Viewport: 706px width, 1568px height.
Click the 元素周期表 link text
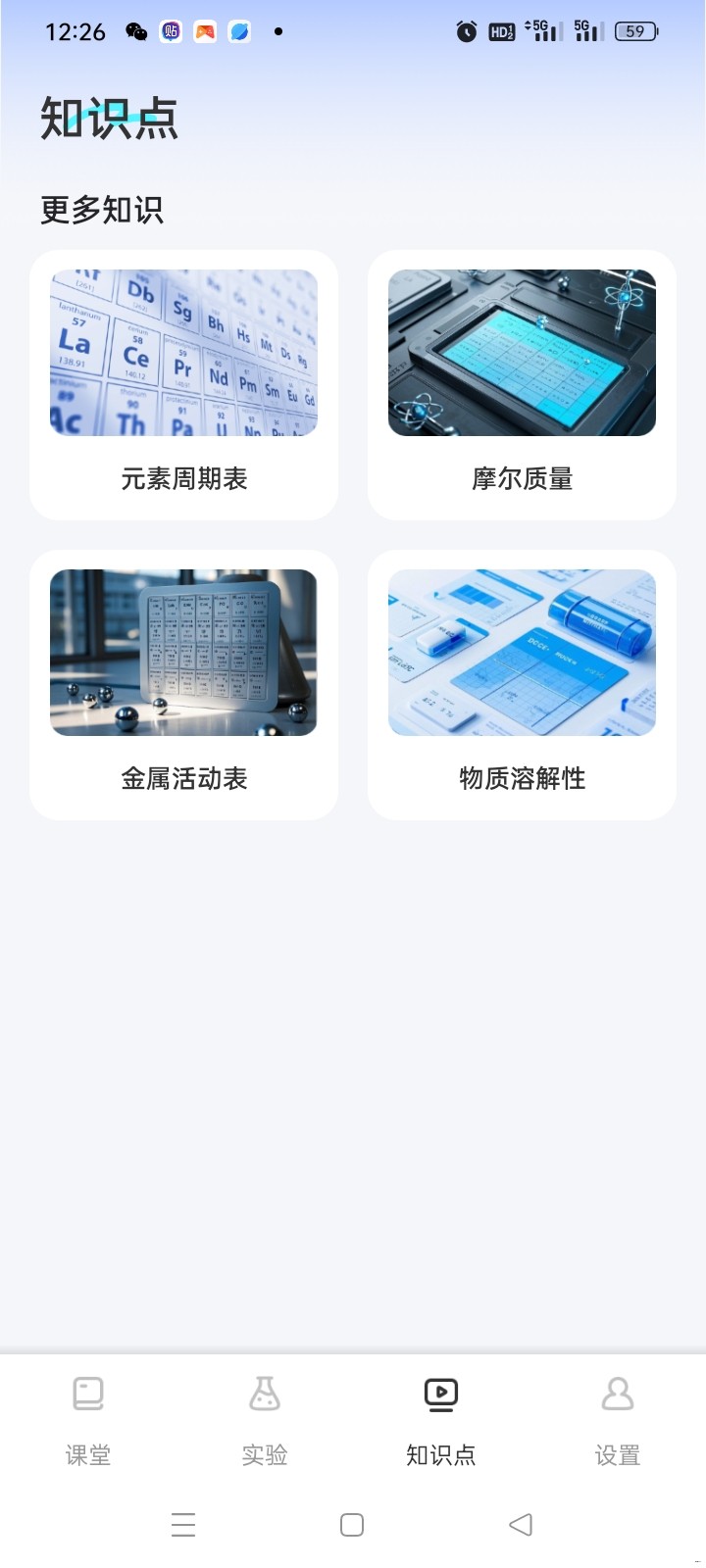click(183, 479)
